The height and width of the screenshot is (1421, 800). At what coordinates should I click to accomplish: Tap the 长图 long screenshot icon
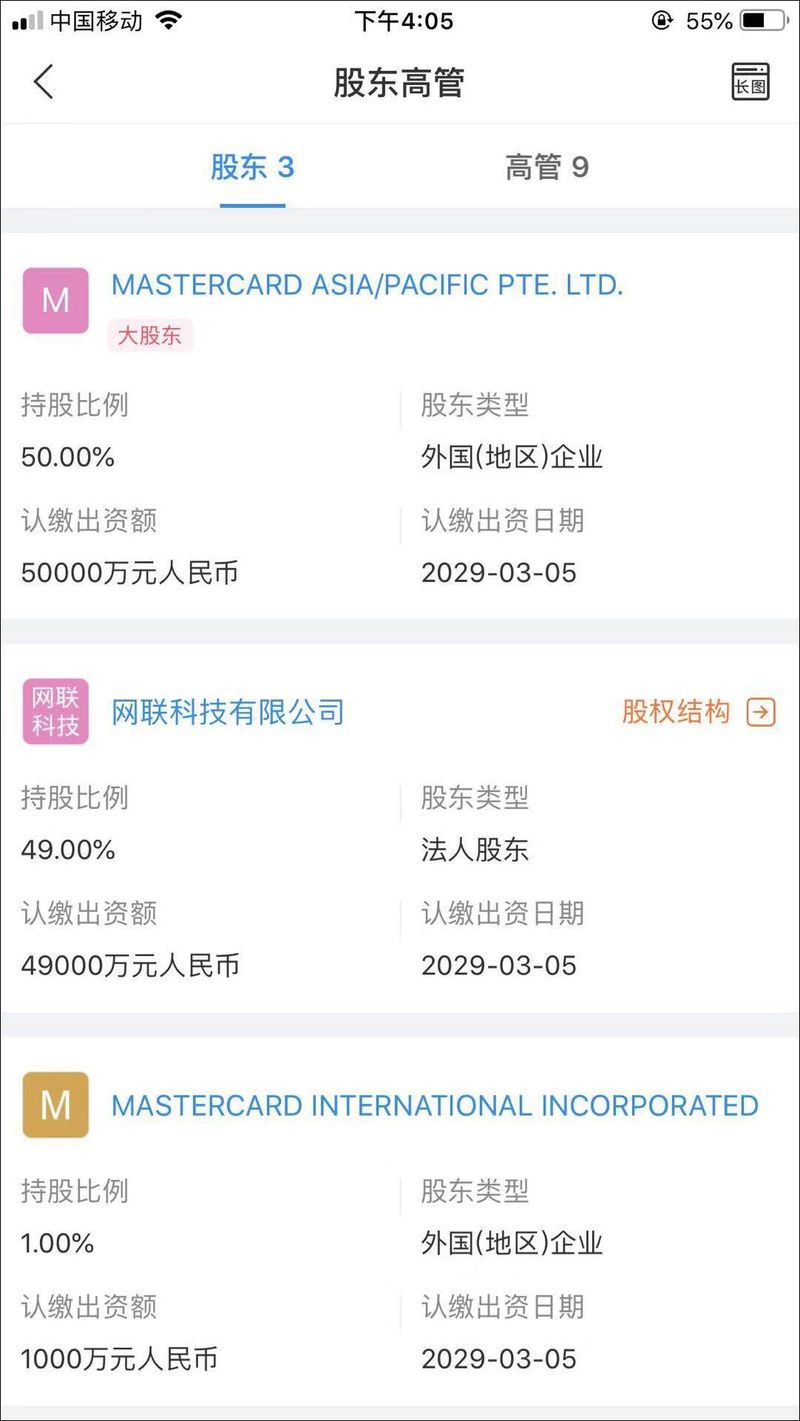(x=750, y=82)
